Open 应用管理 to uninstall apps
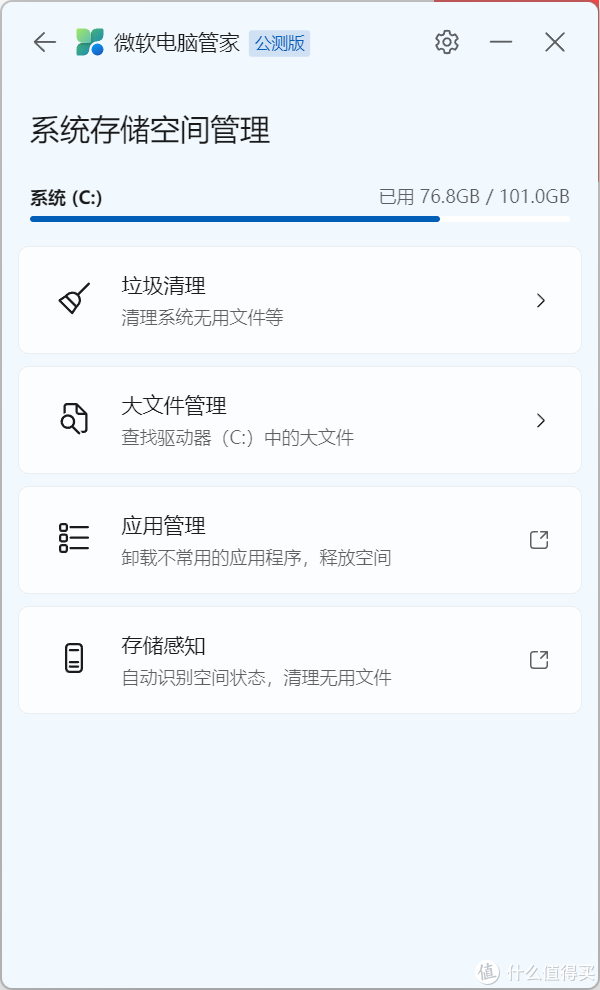 300,540
